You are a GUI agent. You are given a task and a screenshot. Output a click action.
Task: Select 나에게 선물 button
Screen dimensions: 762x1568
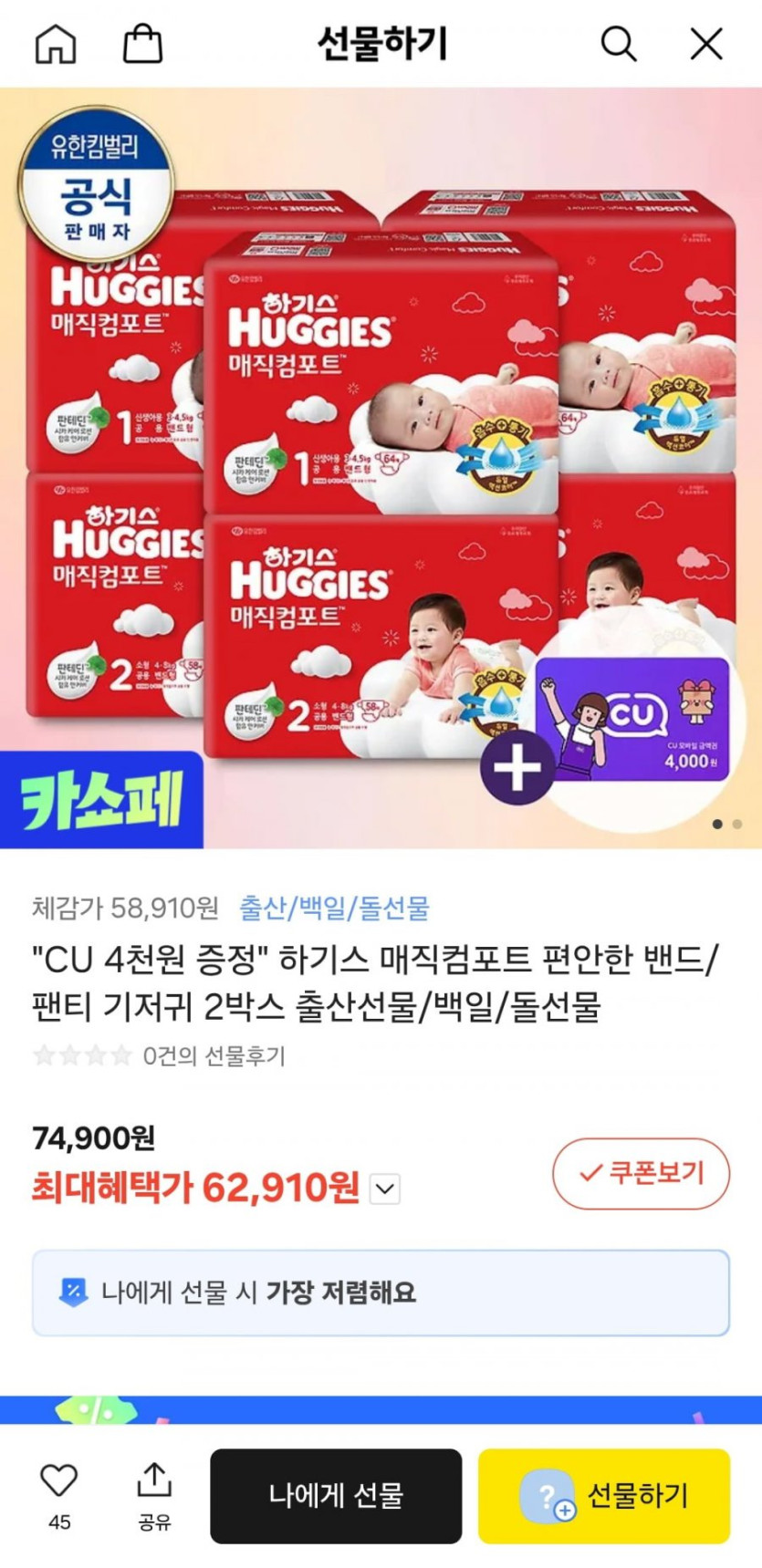336,1496
